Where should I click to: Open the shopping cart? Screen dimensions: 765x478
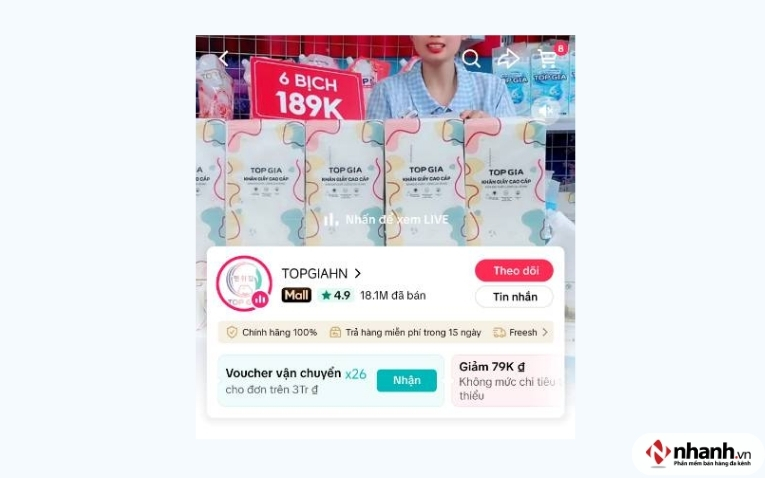click(547, 59)
